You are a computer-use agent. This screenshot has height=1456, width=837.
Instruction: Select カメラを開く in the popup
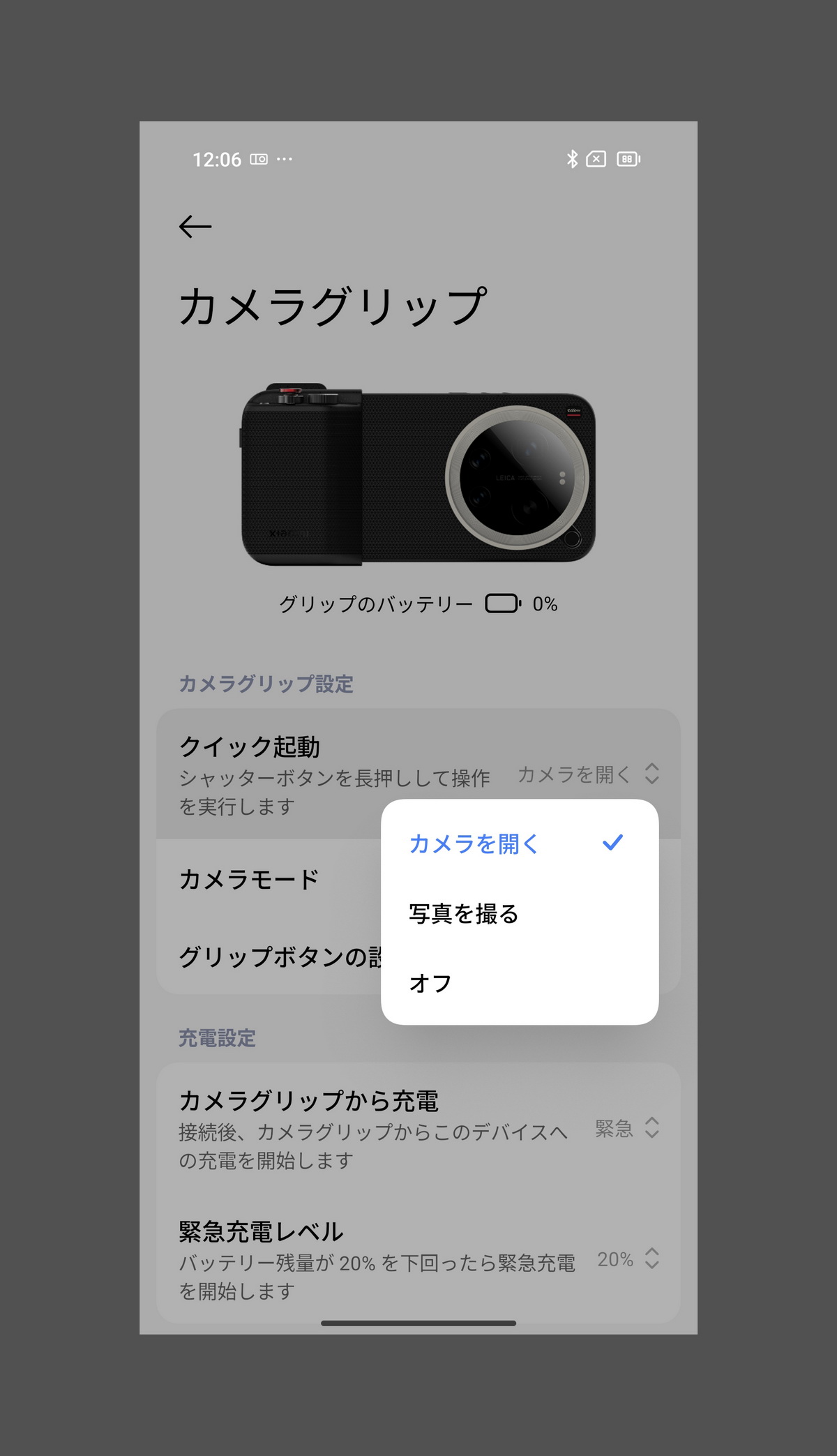[474, 843]
